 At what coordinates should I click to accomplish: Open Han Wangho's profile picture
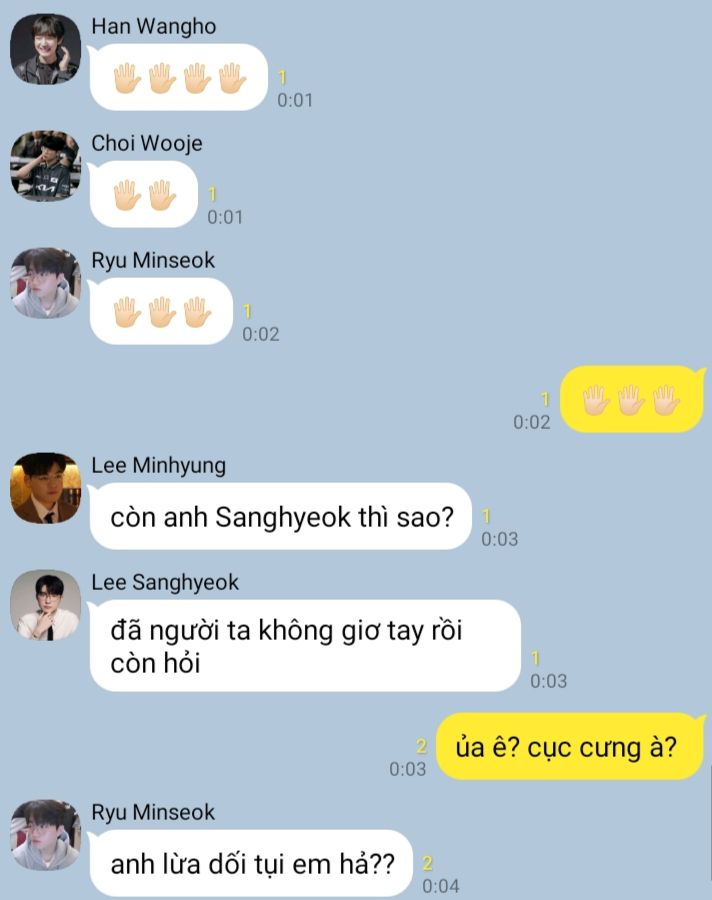point(45,49)
